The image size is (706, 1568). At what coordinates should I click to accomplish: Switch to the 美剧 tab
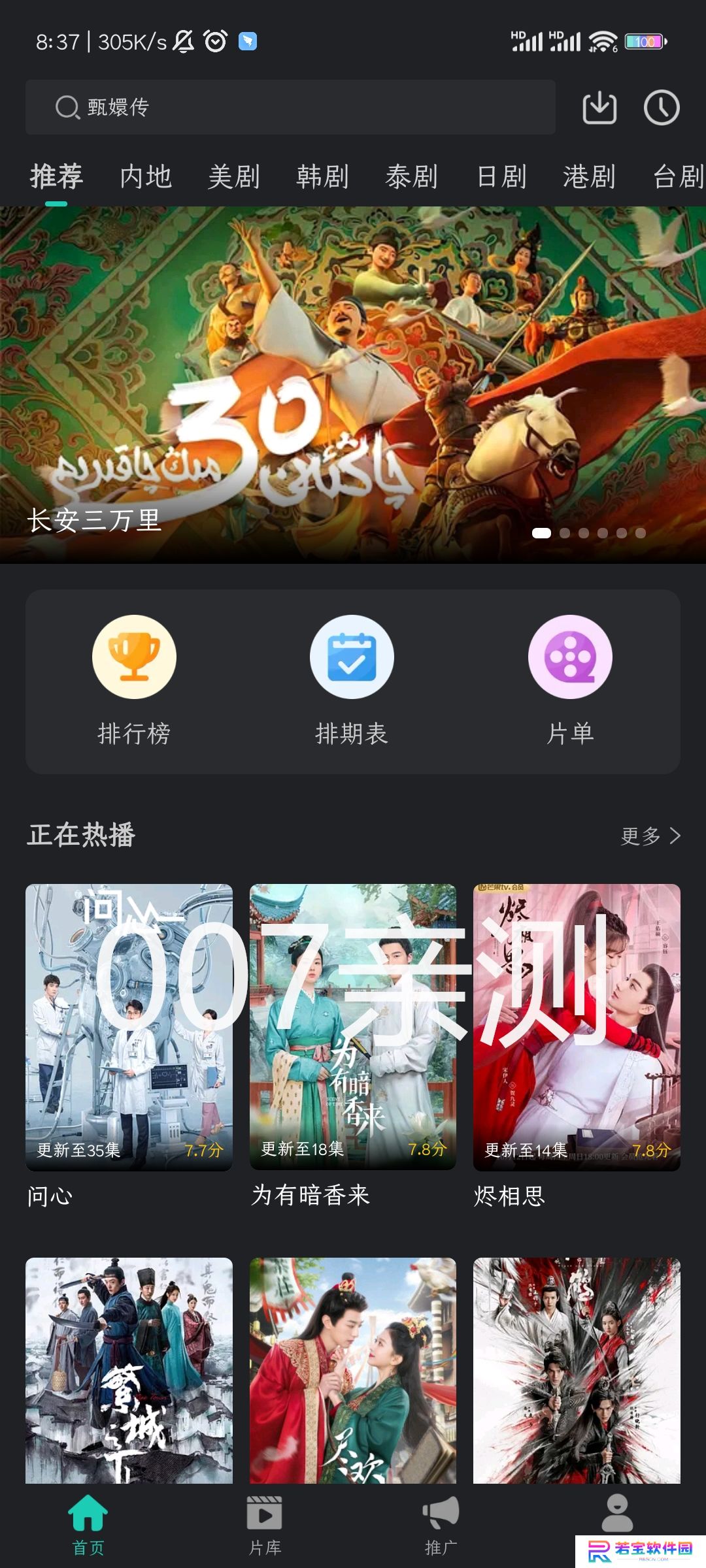[x=234, y=176]
